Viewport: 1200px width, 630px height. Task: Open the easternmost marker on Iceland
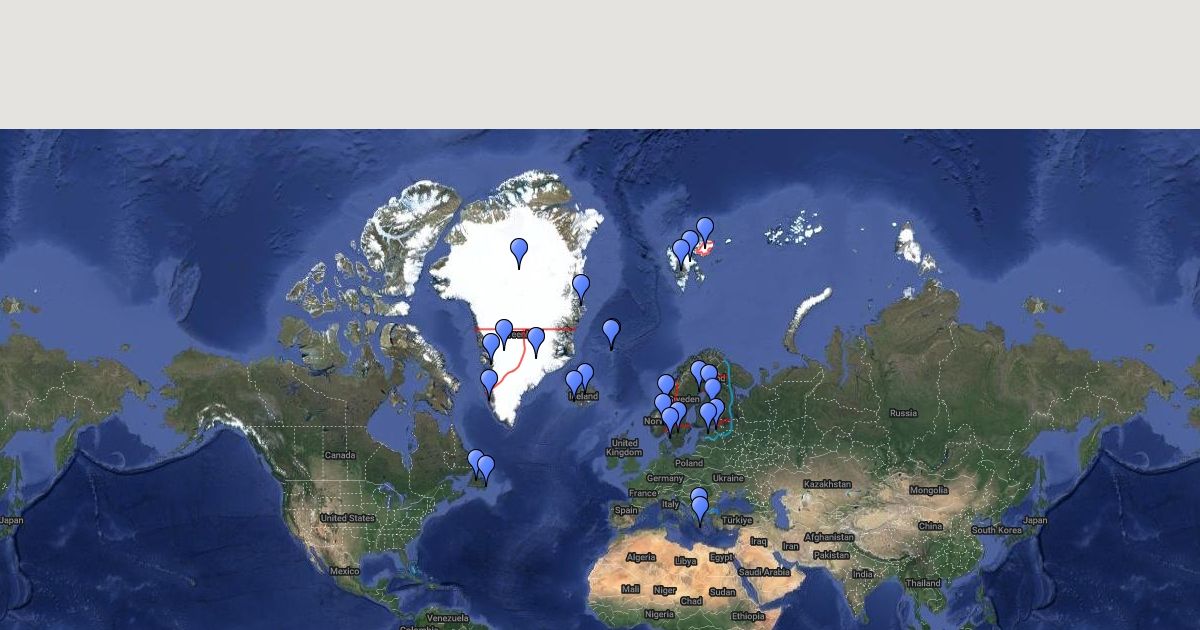(585, 376)
